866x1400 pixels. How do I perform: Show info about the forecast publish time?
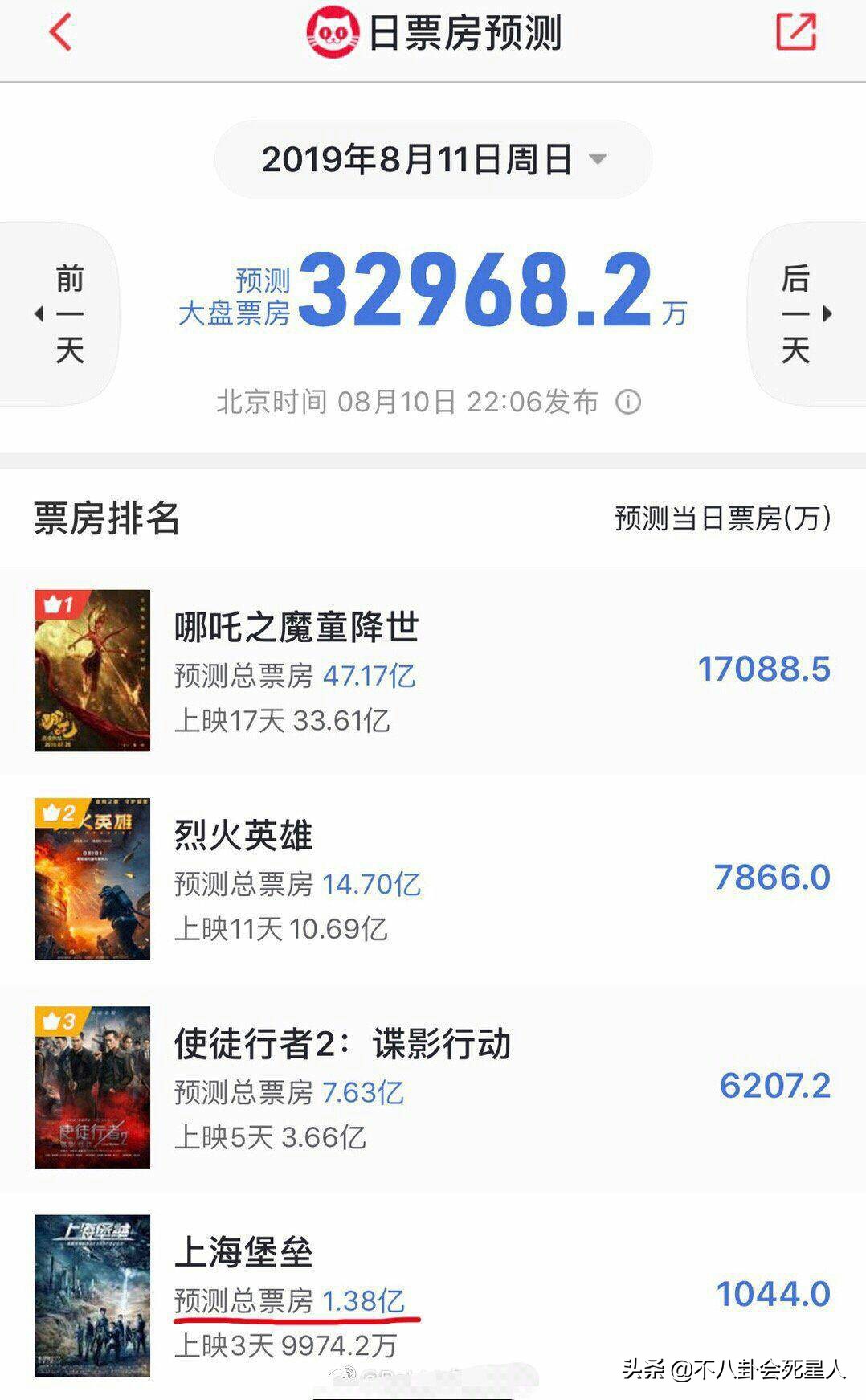coord(628,402)
